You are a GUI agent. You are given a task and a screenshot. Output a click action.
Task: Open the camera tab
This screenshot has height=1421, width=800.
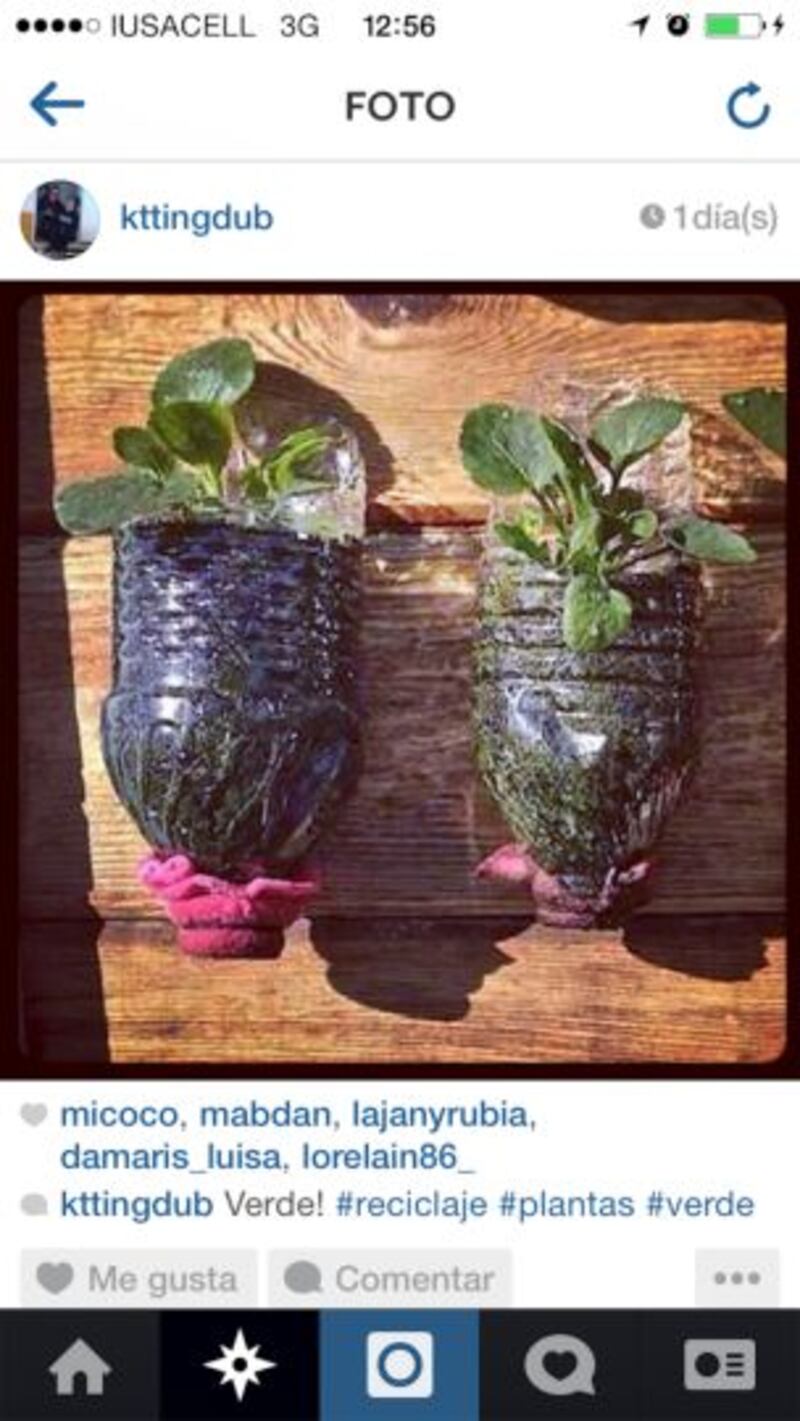(x=400, y=1366)
